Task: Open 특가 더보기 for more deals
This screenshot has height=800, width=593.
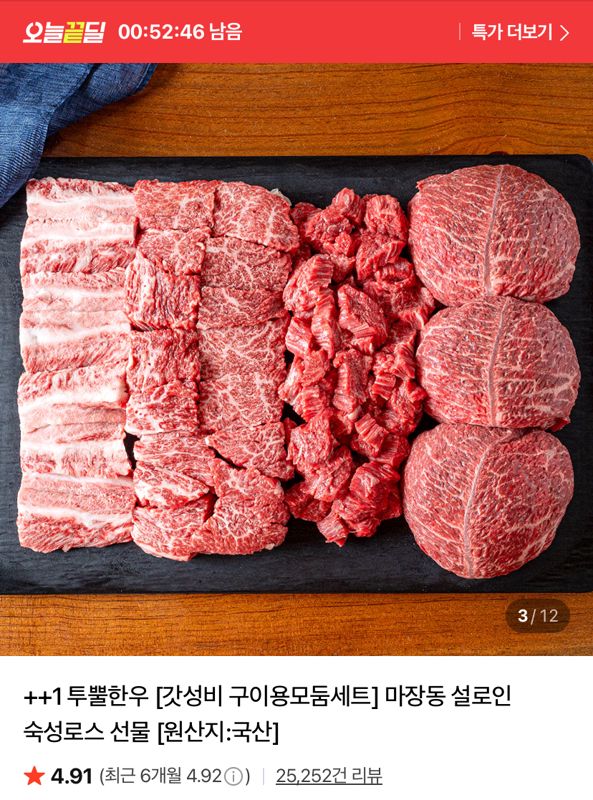Action: 520,32
